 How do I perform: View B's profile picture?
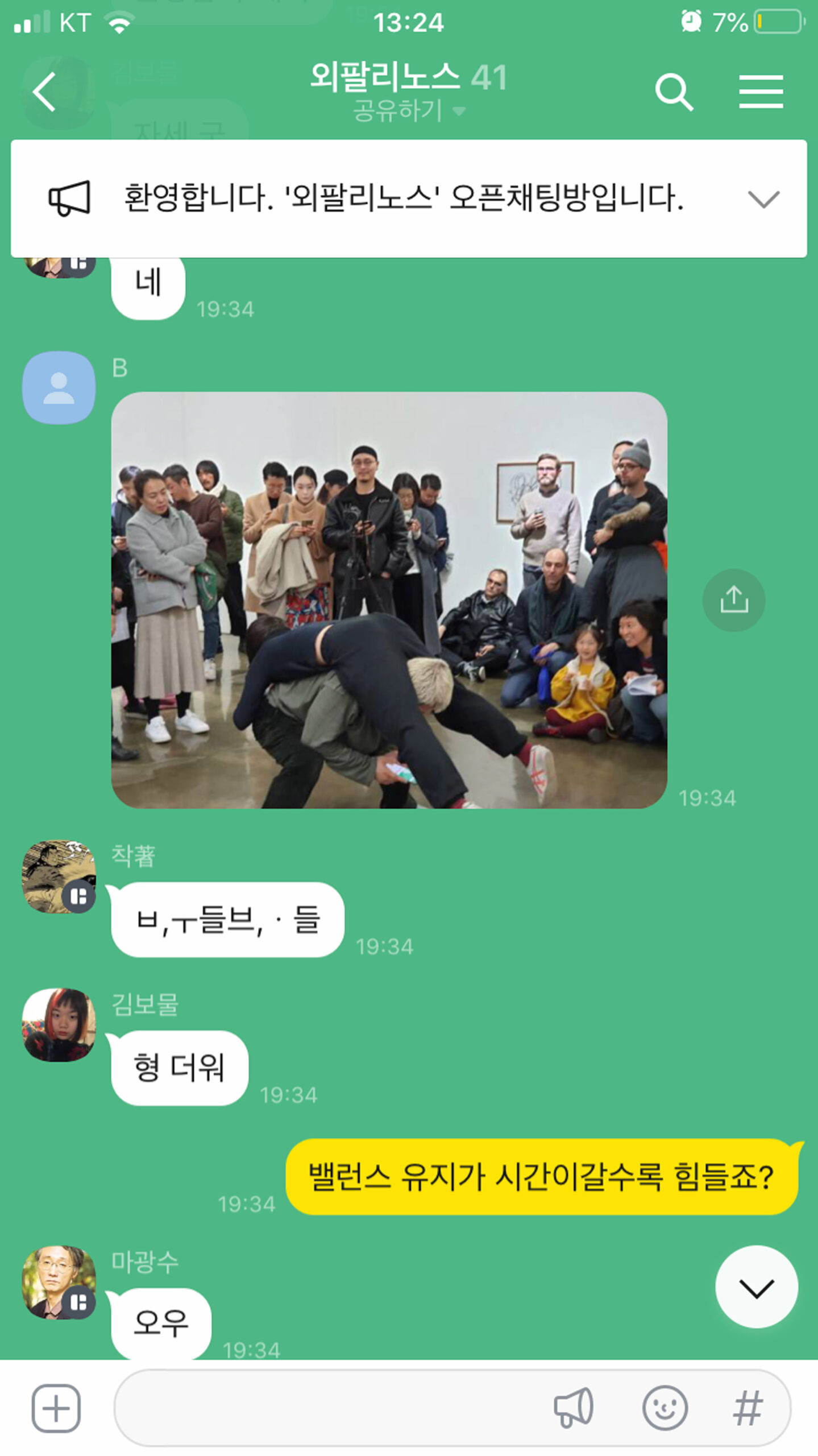point(59,388)
